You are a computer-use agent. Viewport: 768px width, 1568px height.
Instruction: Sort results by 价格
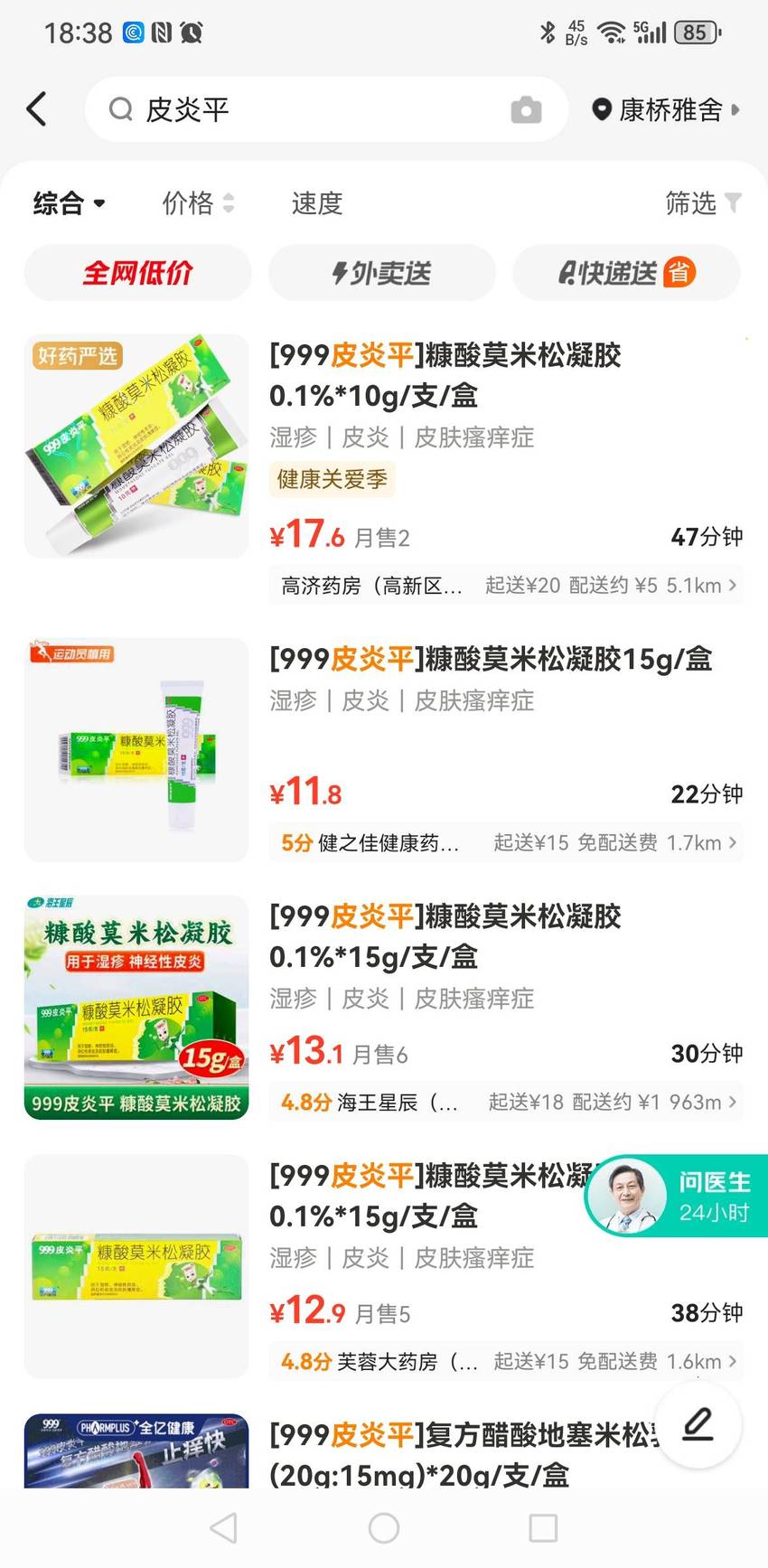[x=198, y=203]
